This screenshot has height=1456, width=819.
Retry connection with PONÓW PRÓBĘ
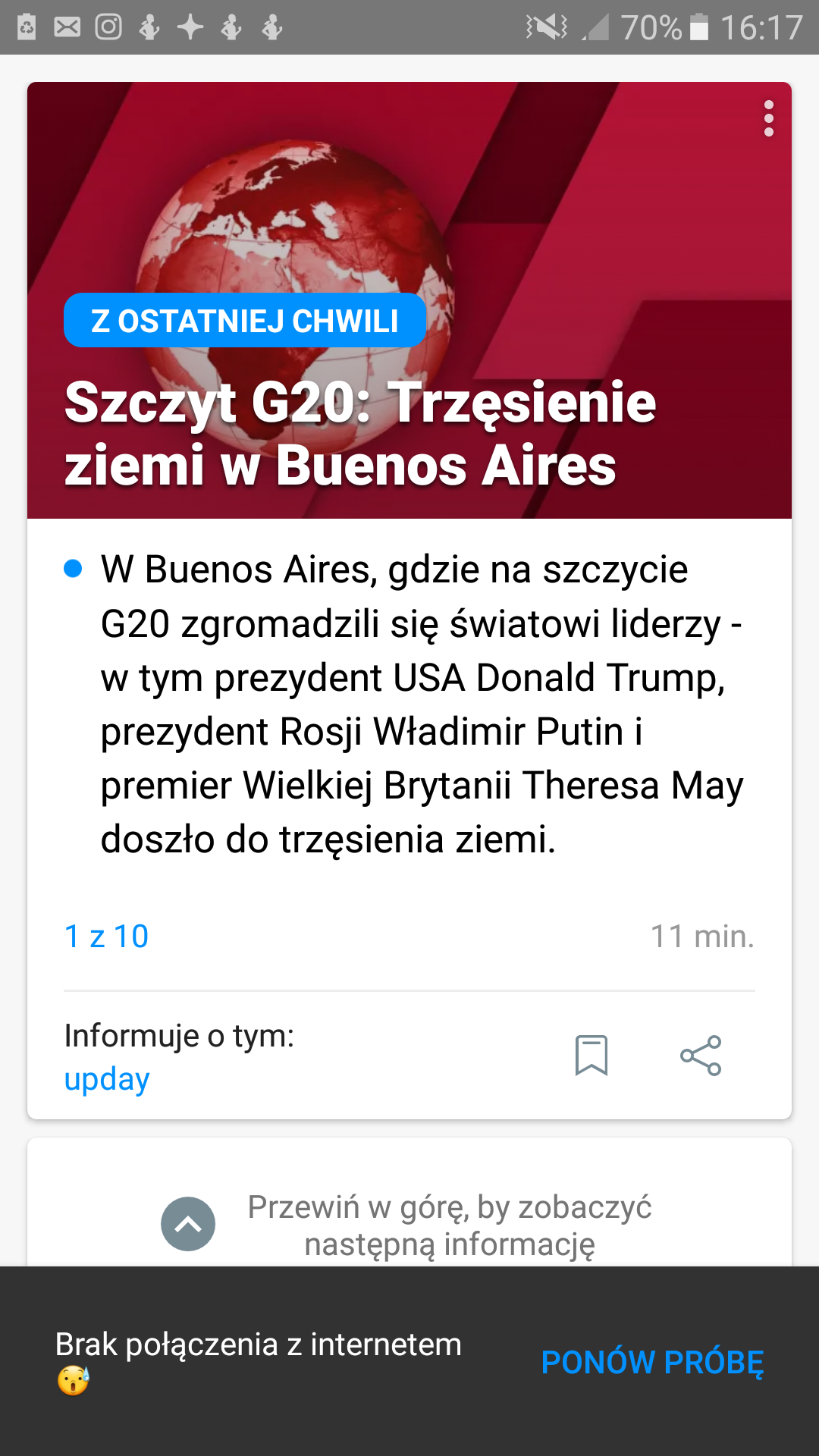pyautogui.click(x=652, y=1363)
